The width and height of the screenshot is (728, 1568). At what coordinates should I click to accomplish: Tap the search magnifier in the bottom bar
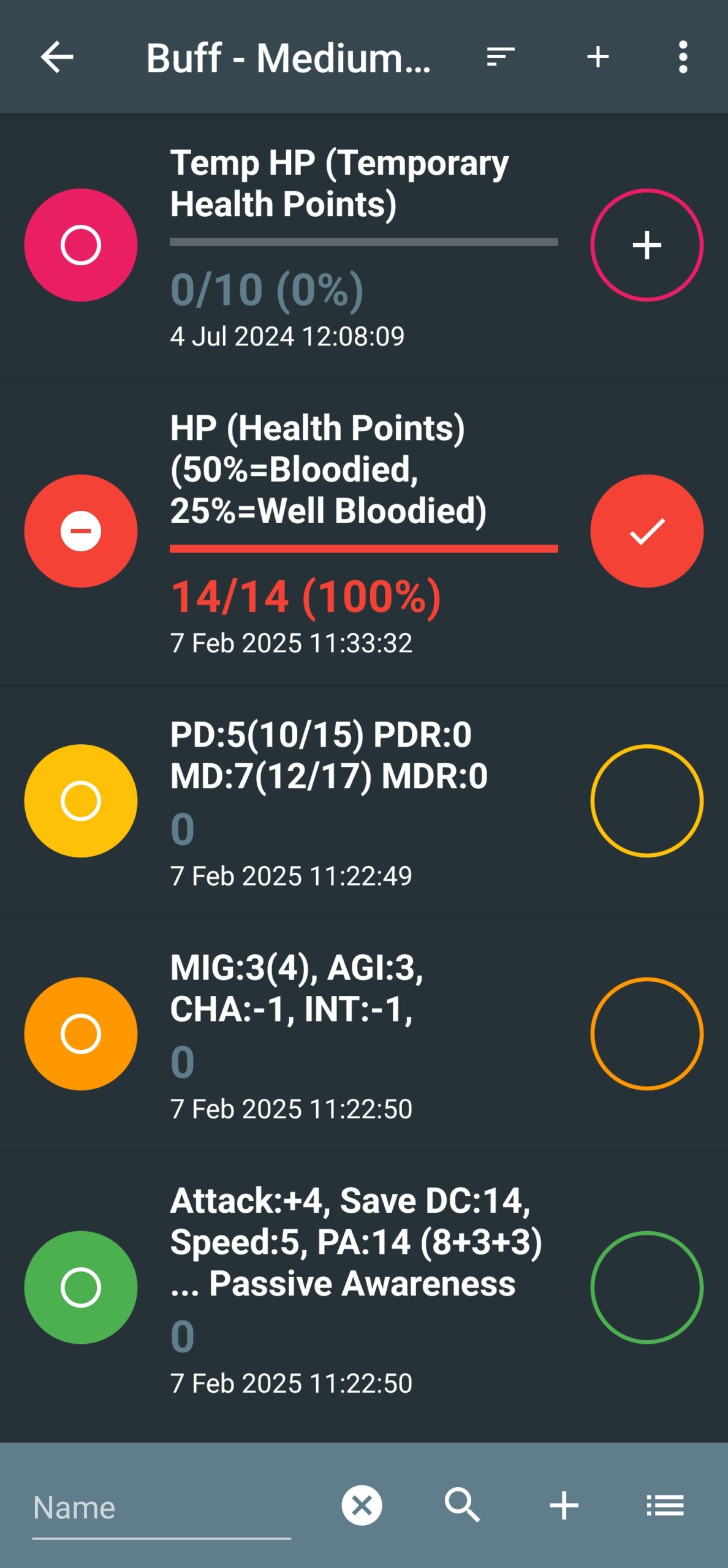[x=463, y=1506]
